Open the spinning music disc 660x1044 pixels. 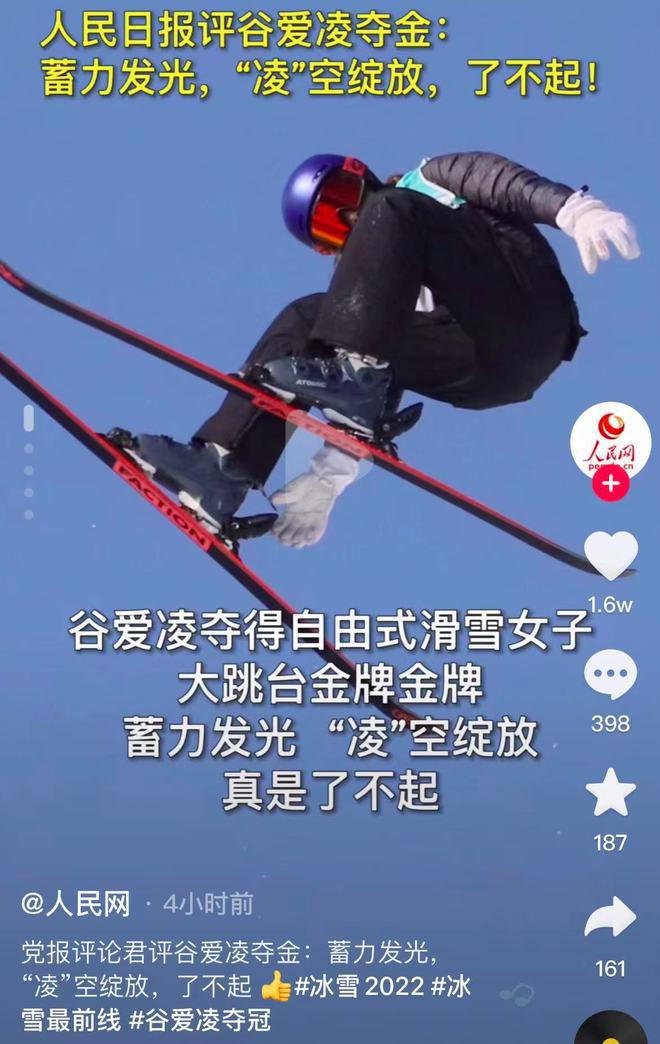tap(610, 1032)
